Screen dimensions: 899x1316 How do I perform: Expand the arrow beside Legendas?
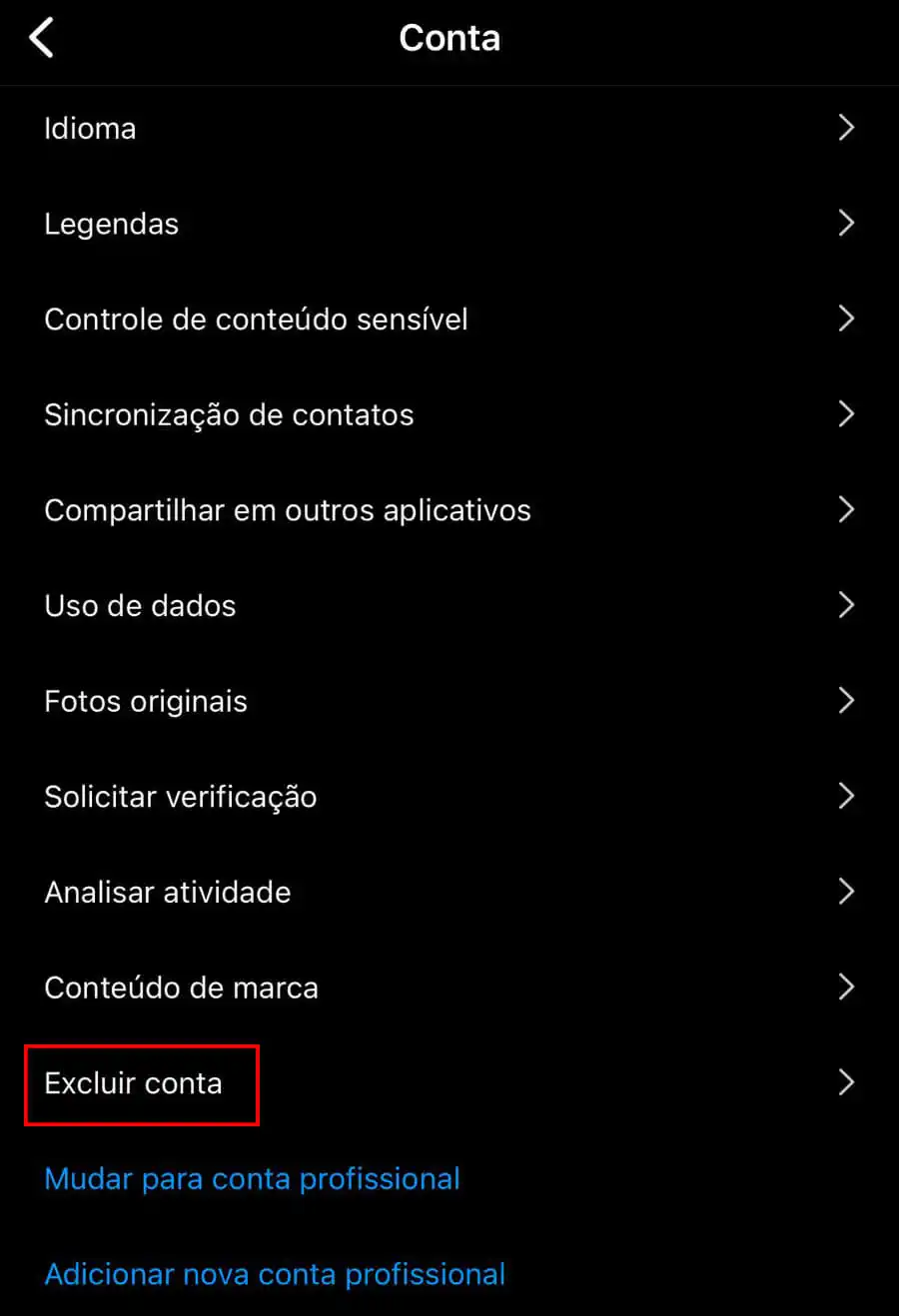pyautogui.click(x=847, y=224)
